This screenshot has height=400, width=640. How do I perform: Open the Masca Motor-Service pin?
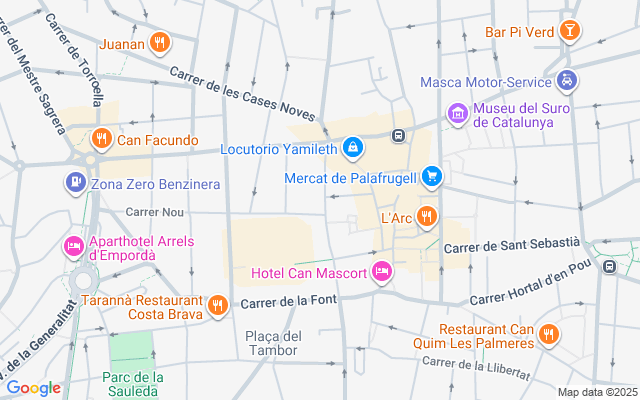[567, 80]
